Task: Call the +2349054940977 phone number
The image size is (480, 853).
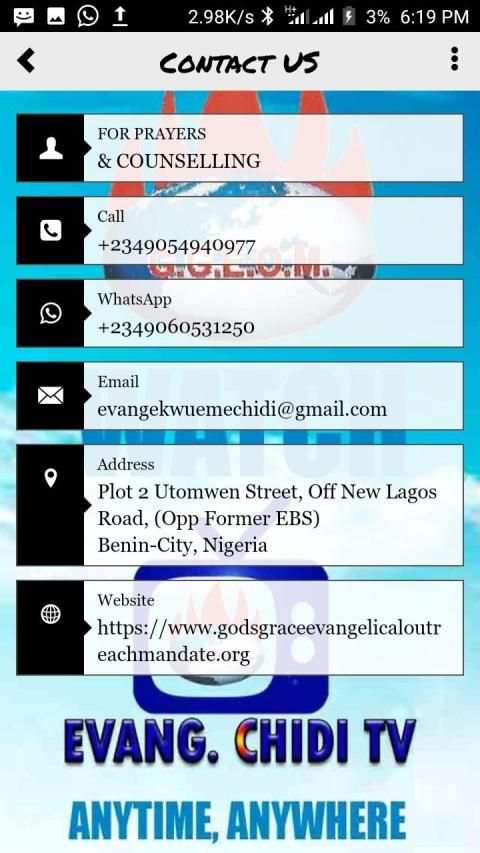Action: coord(240,231)
